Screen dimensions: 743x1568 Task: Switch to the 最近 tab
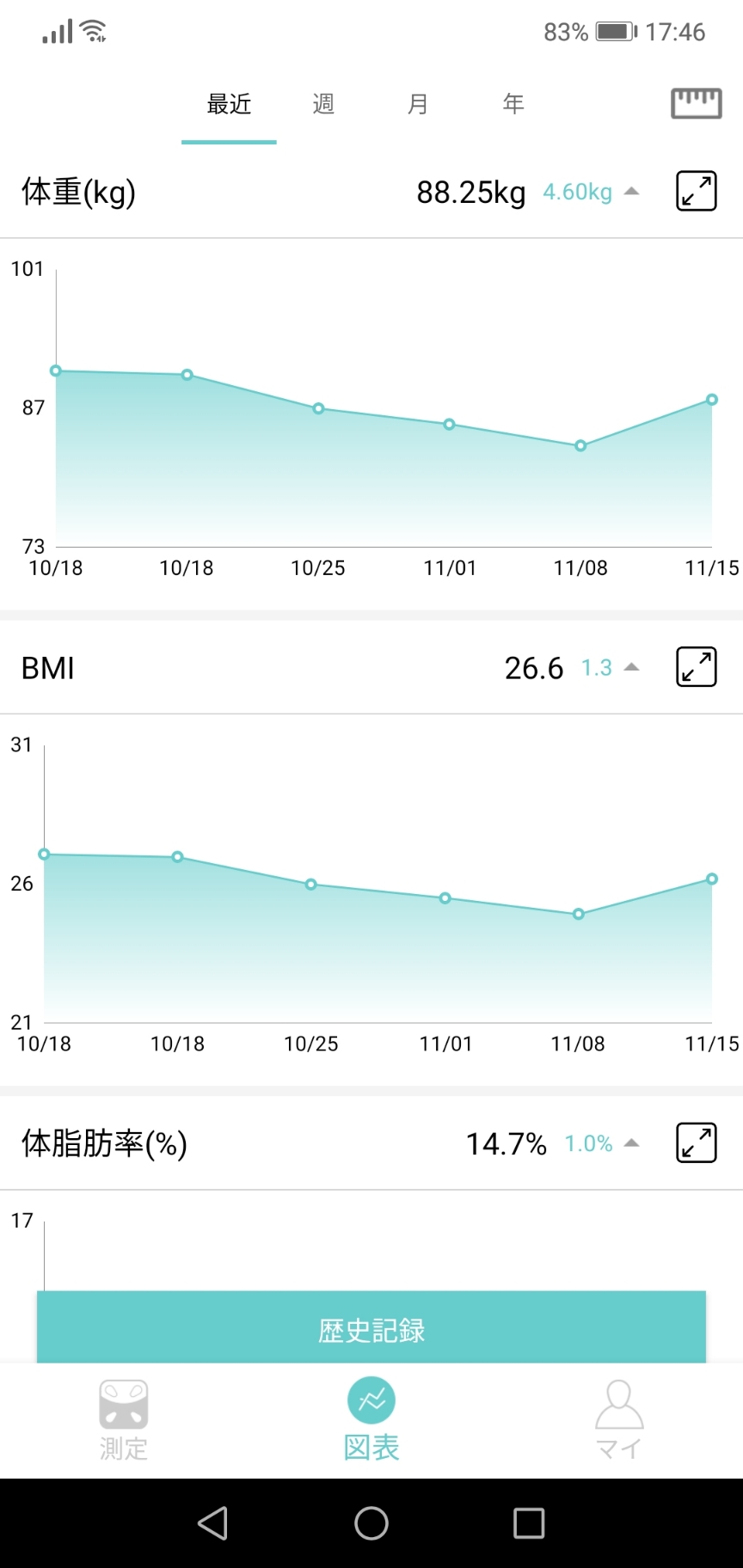[229, 105]
